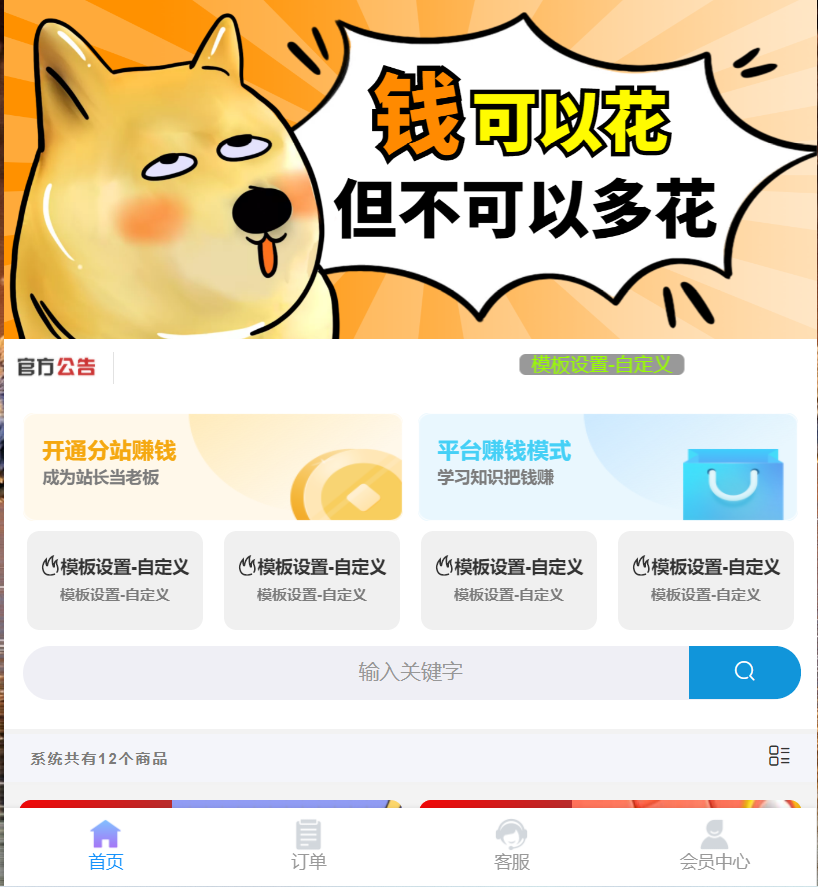Toggle the product list layout icon
Viewport: 818px width, 887px height.
(779, 756)
